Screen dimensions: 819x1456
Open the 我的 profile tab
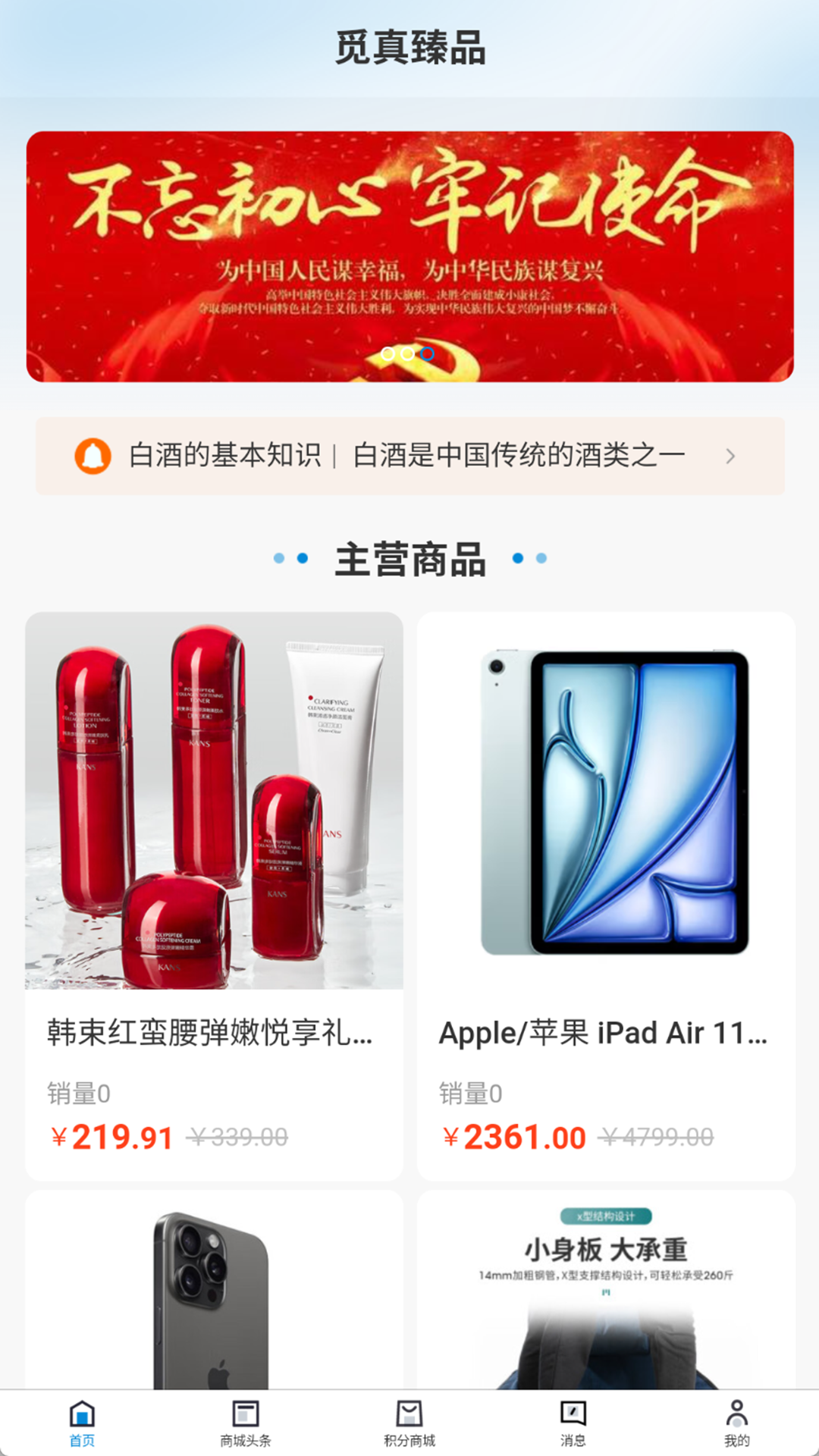[x=736, y=1423]
